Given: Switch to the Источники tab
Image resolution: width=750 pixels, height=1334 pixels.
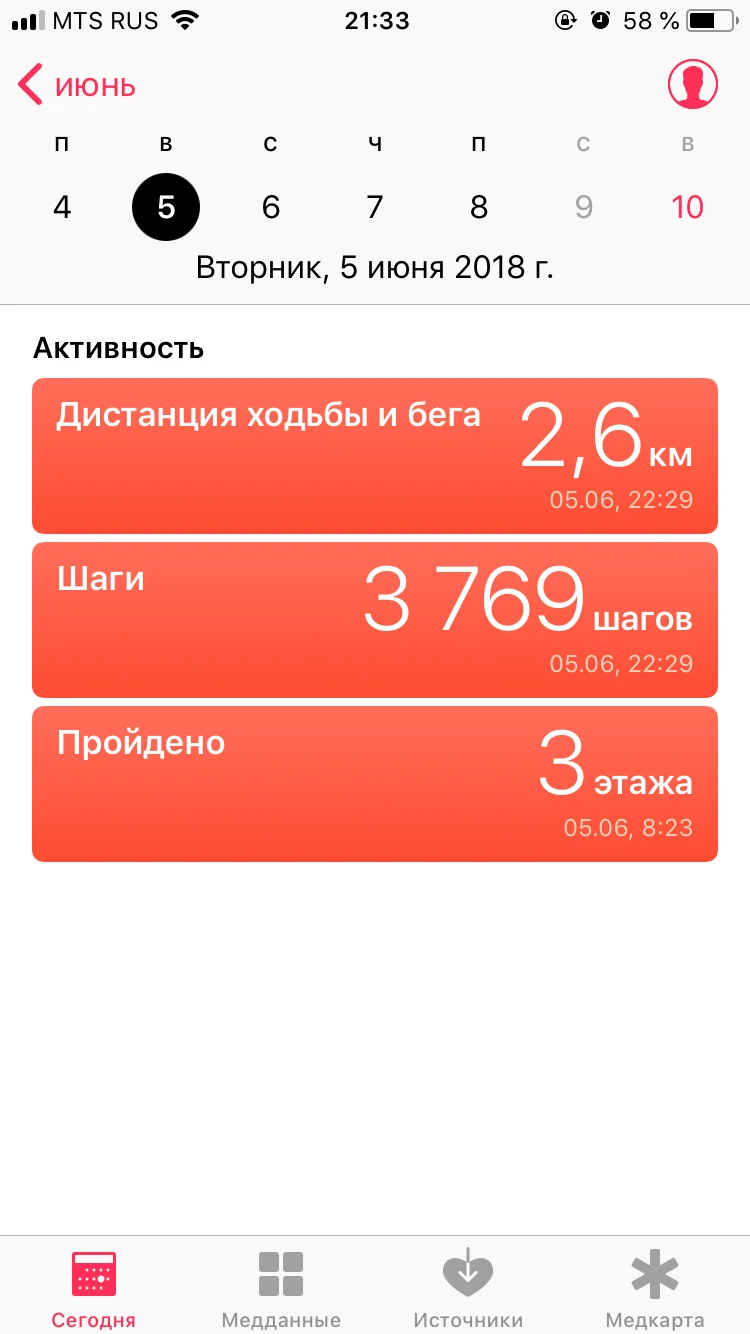Looking at the screenshot, I should [x=468, y=1286].
